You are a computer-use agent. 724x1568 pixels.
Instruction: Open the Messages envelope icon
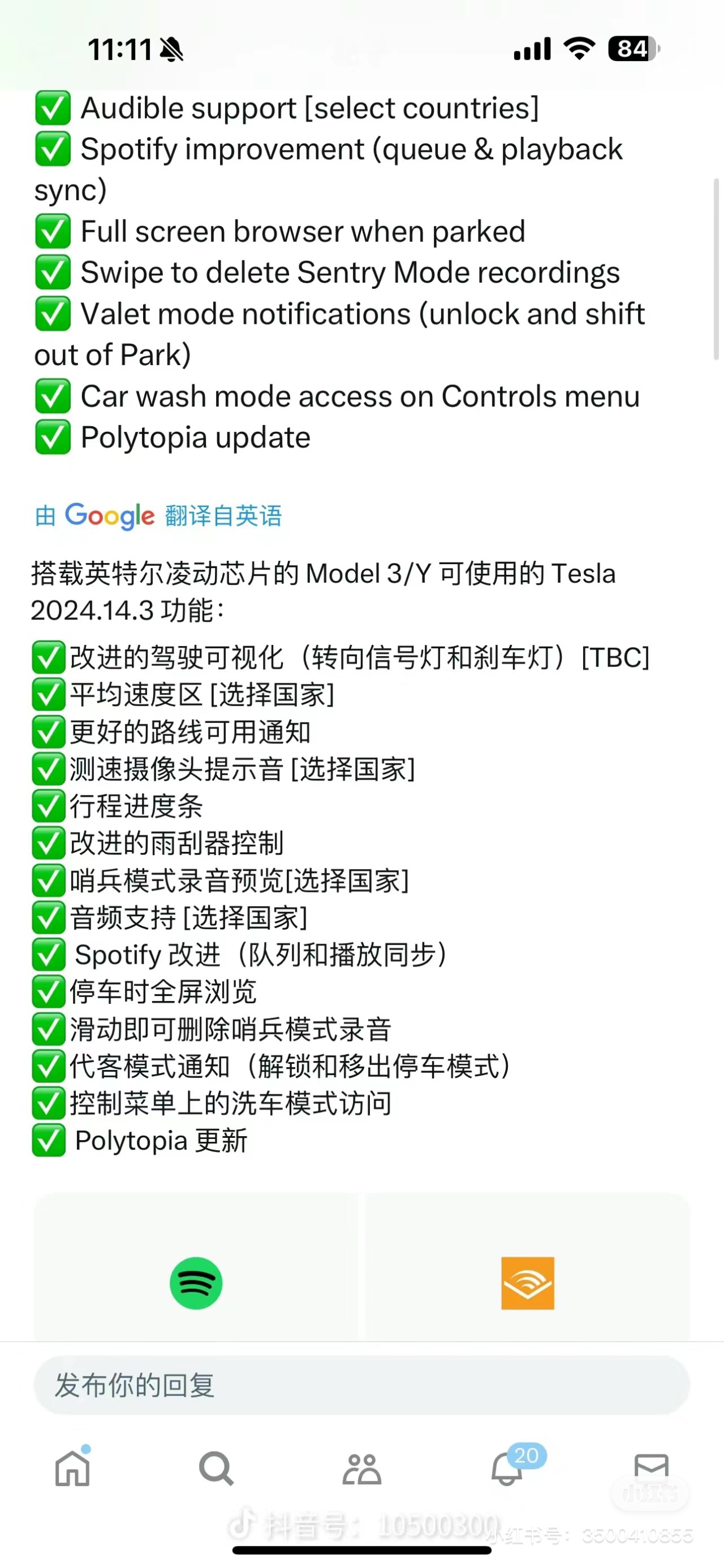pos(652,1467)
